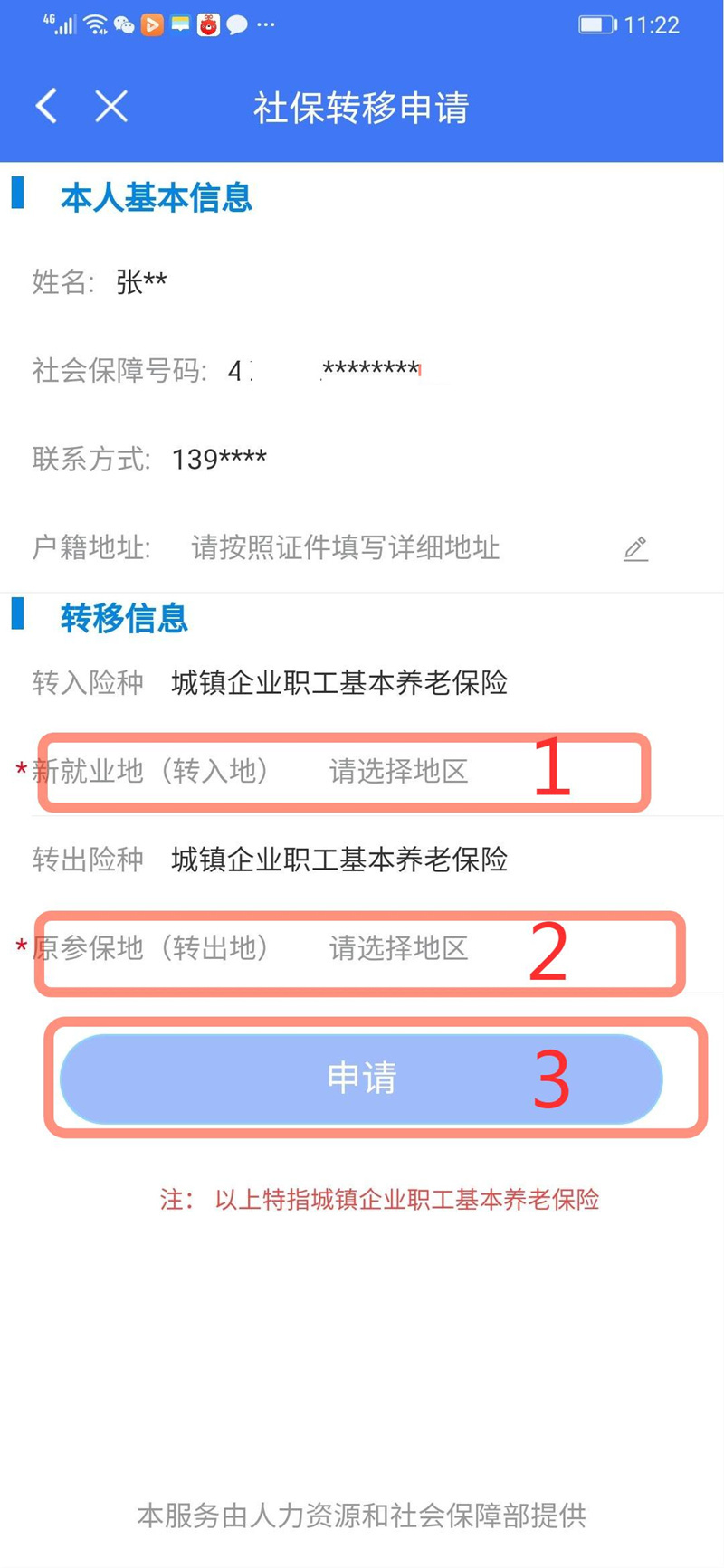This screenshot has height=1568, width=724.
Task: Close the 社保转移申请 page
Action: pos(111,106)
